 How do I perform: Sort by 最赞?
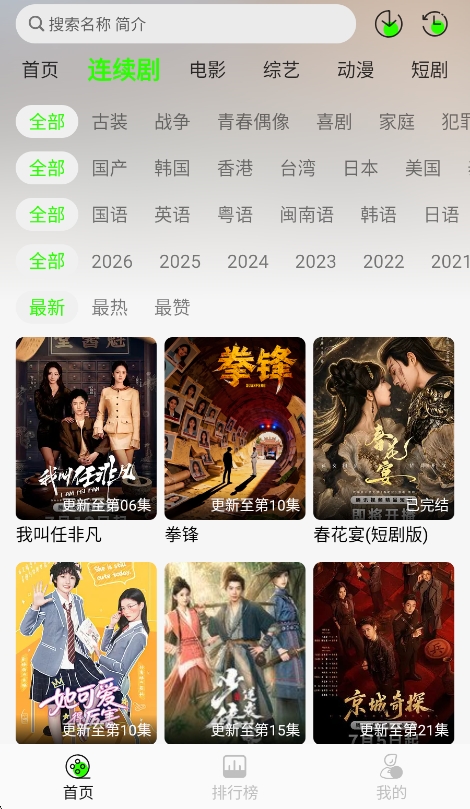(x=172, y=308)
